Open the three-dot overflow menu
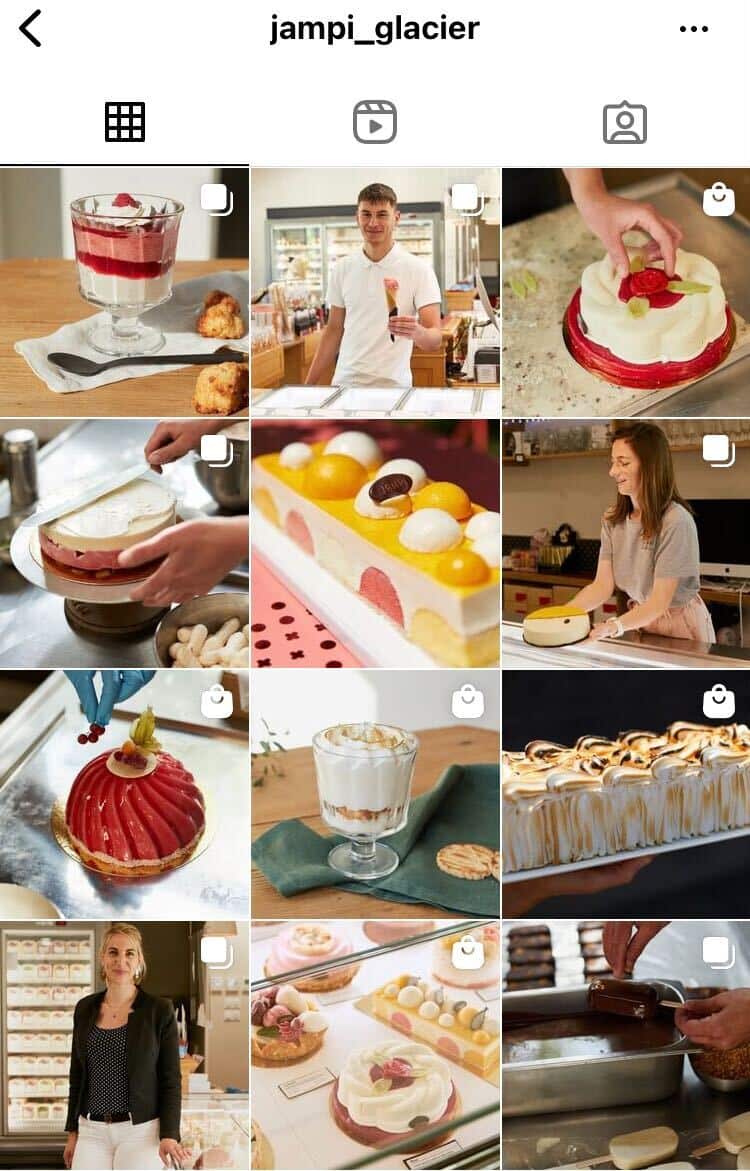The width and height of the screenshot is (750, 1171). [x=693, y=29]
